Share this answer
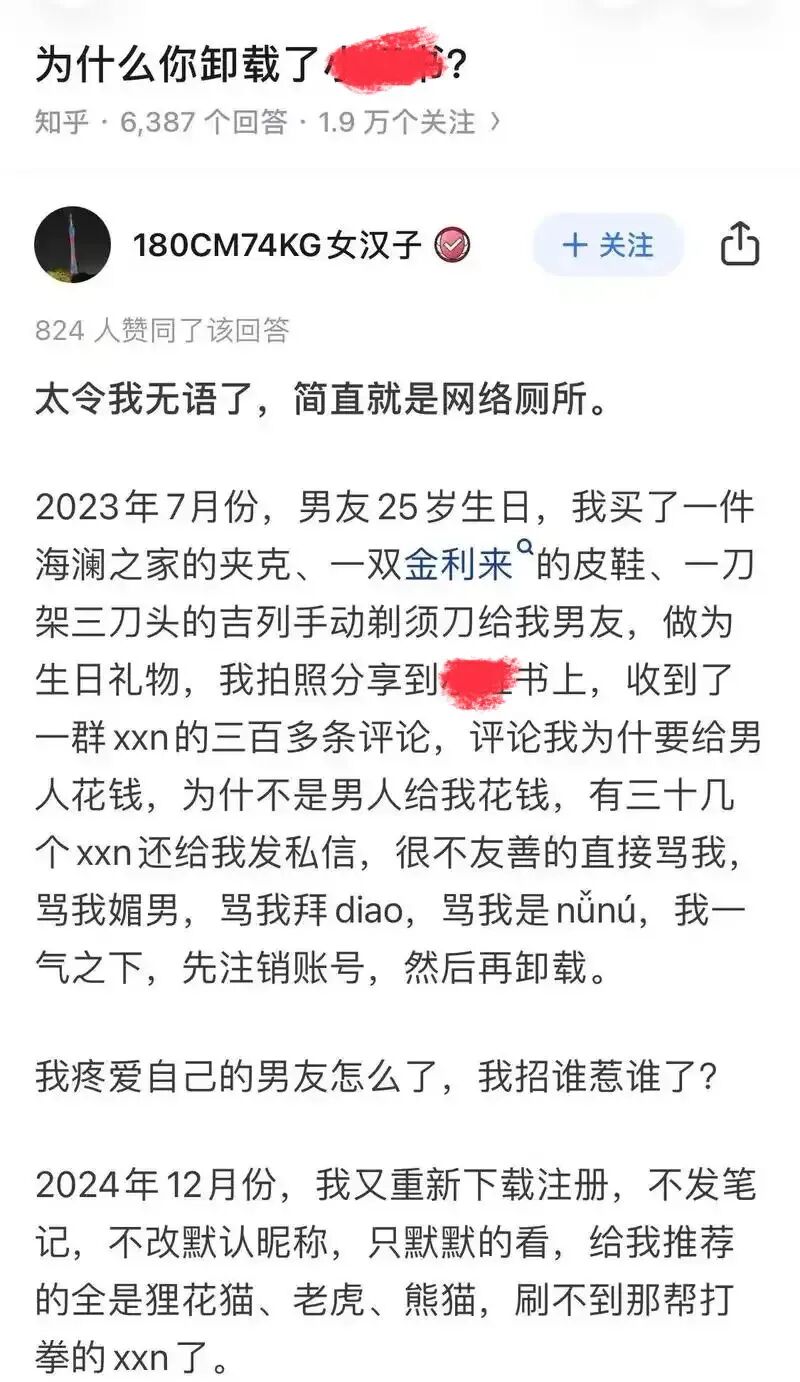The width and height of the screenshot is (800, 1382). click(740, 245)
